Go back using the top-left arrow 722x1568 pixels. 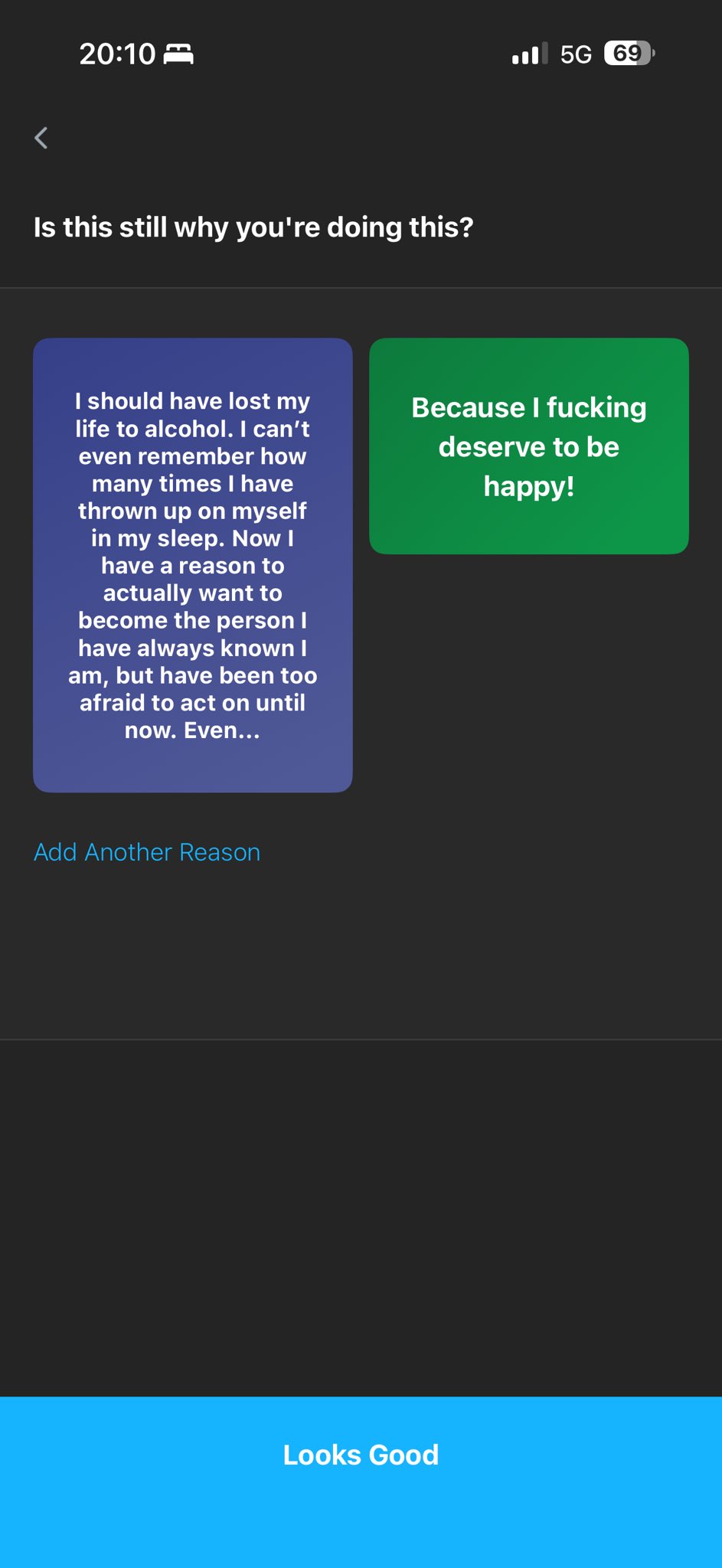(x=41, y=138)
